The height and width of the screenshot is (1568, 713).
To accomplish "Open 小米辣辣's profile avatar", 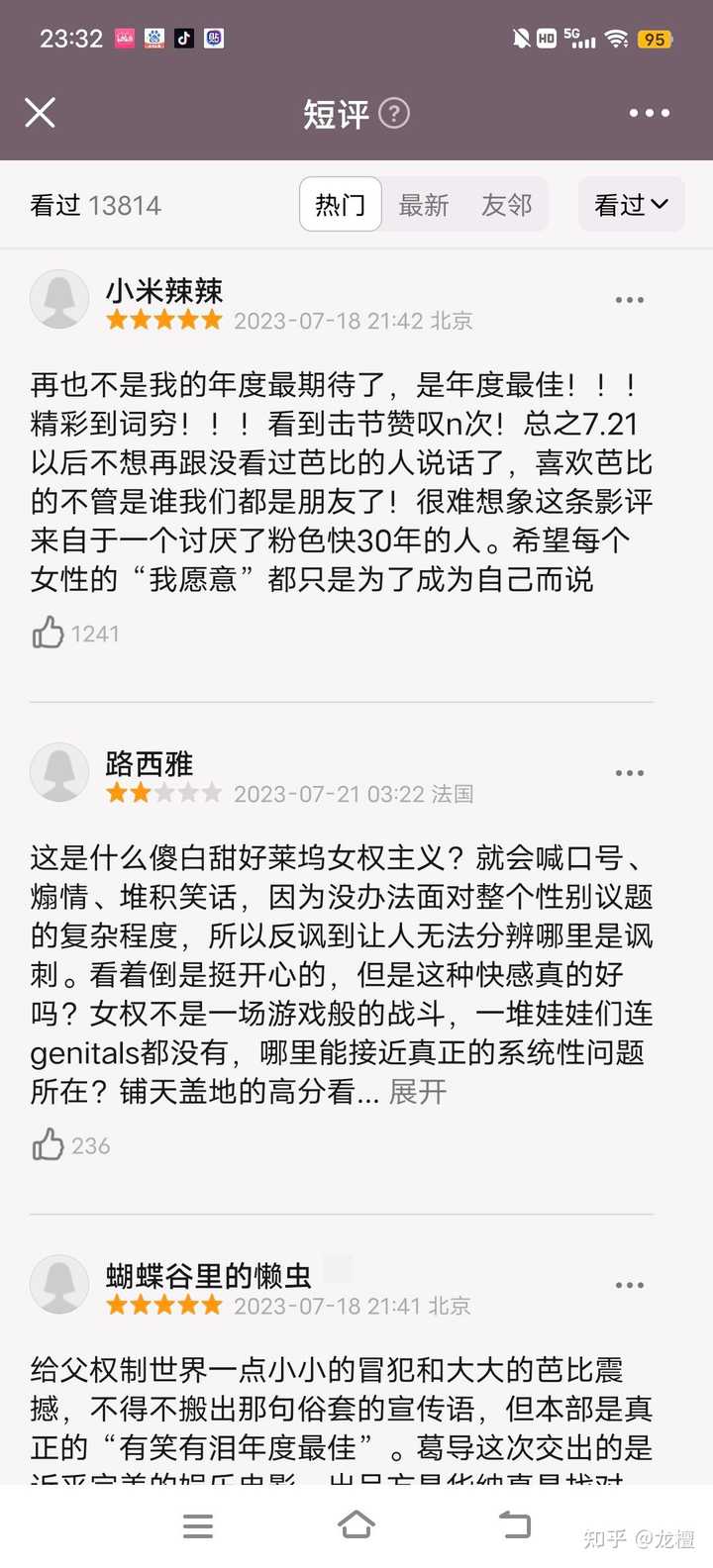I will coord(59,299).
